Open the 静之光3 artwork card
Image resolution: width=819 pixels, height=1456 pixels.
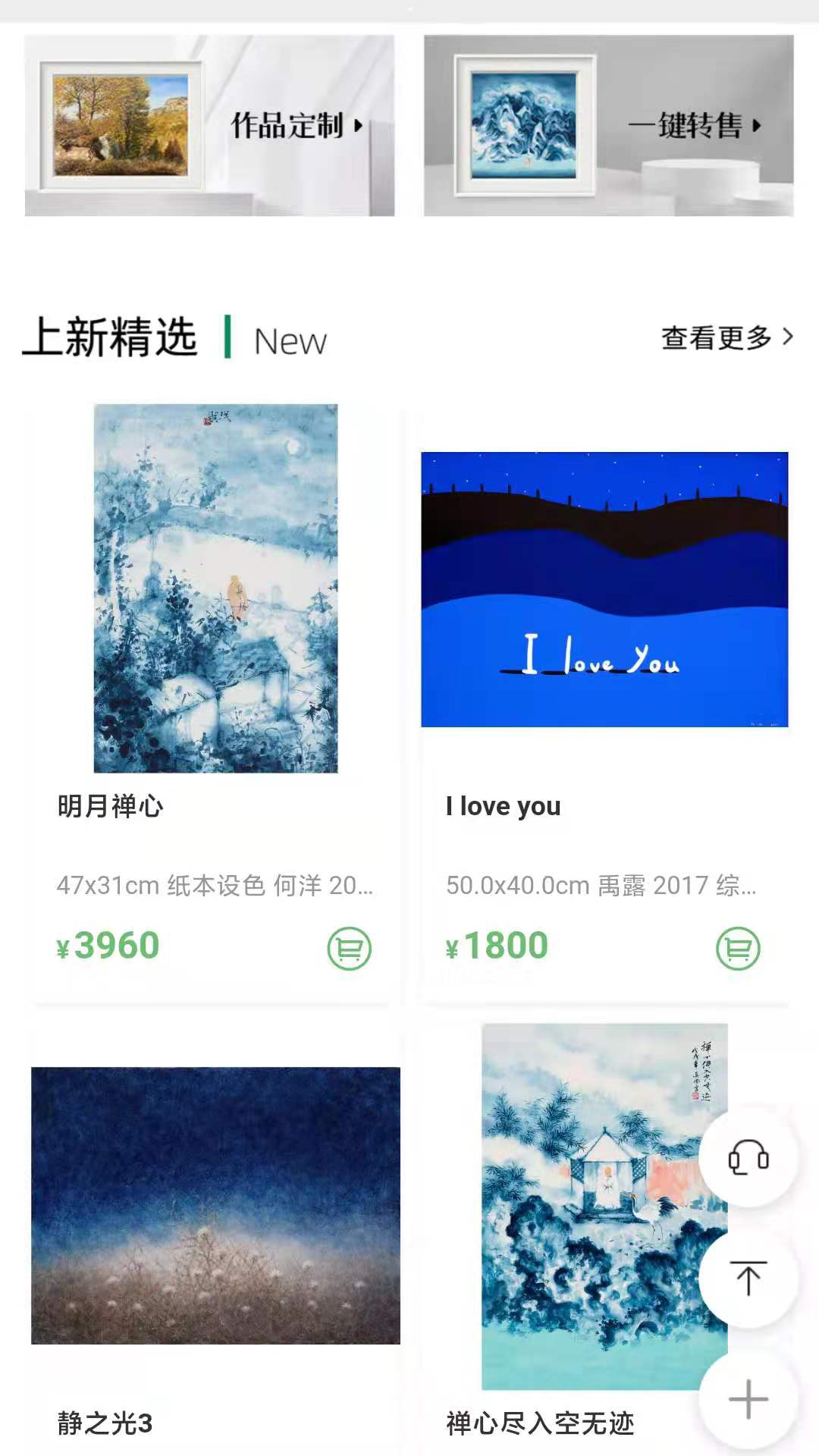point(215,1206)
